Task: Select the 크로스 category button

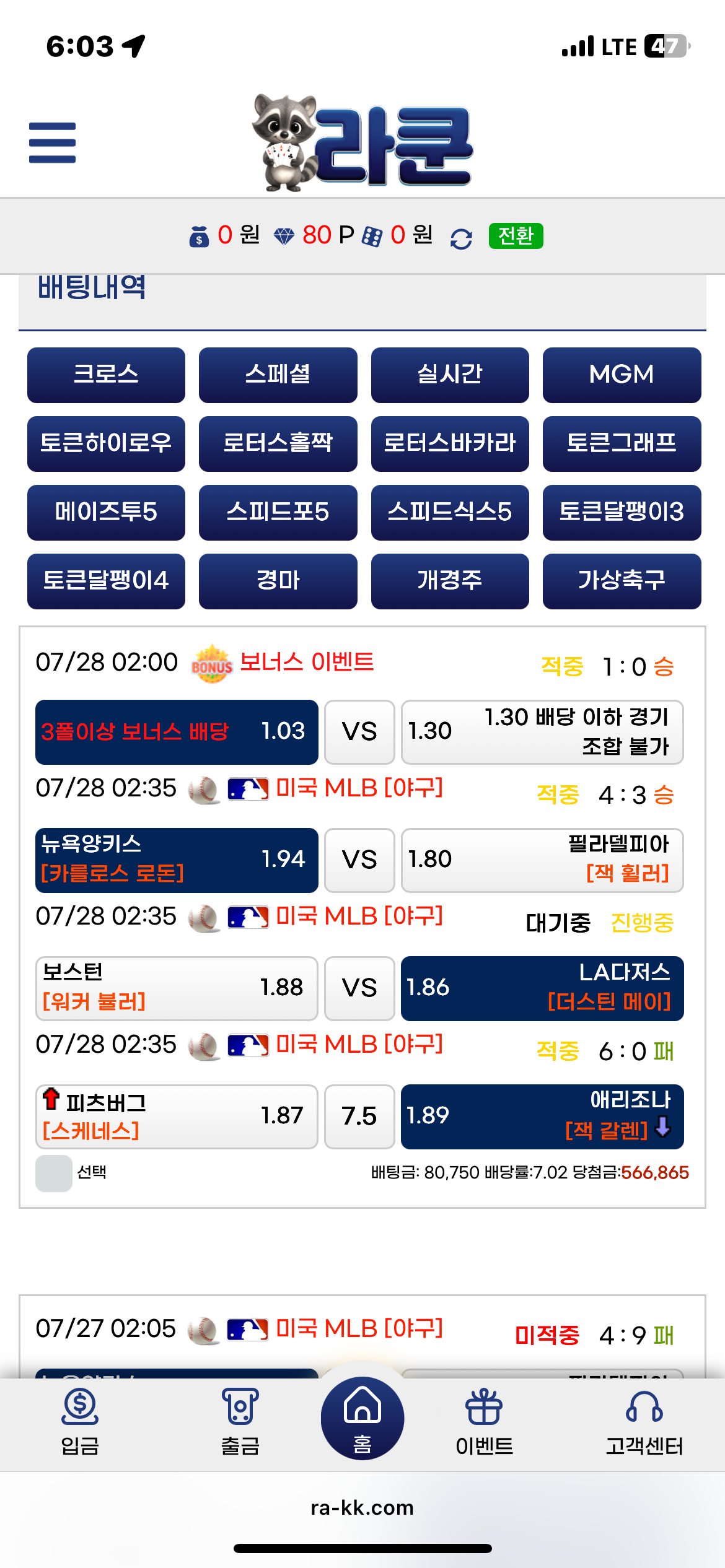Action: pyautogui.click(x=106, y=375)
